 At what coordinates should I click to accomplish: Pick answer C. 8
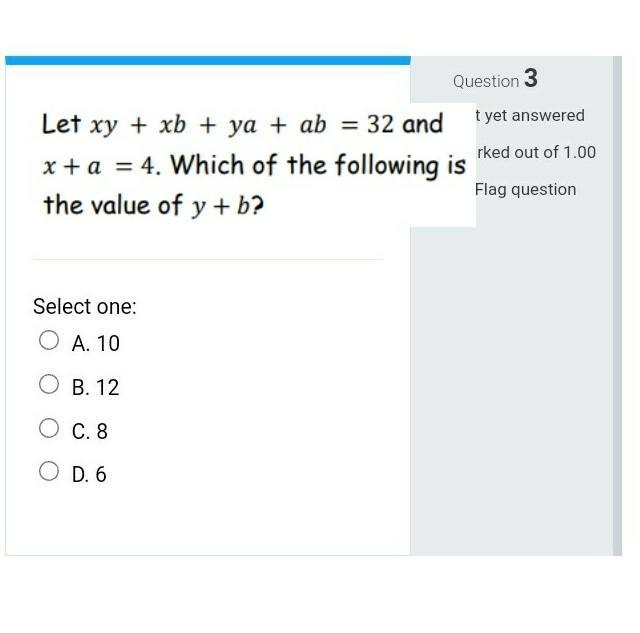coord(49,429)
